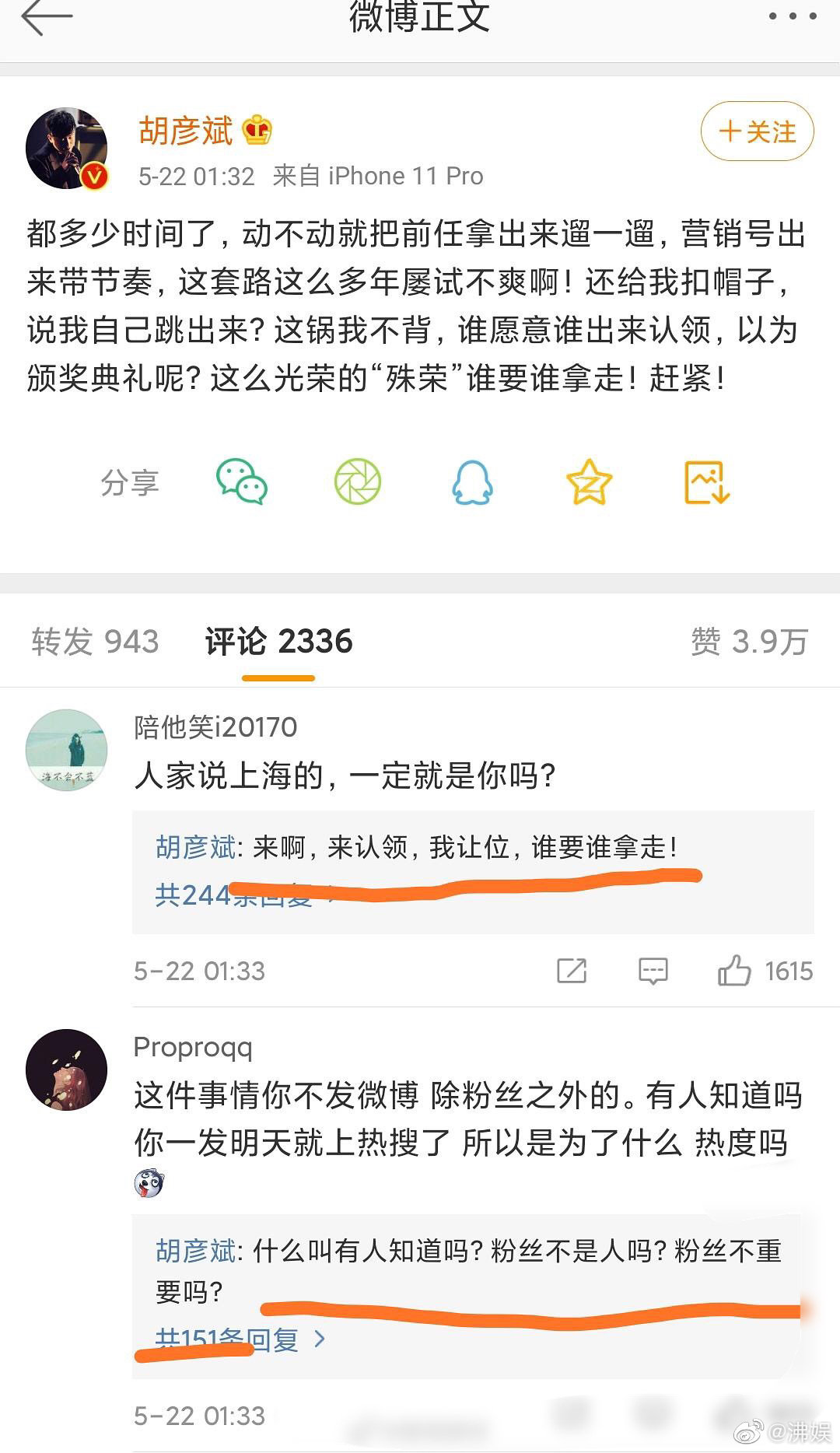Switch to the 转发 943 tab
This screenshot has height=1453, width=840.
point(93,643)
